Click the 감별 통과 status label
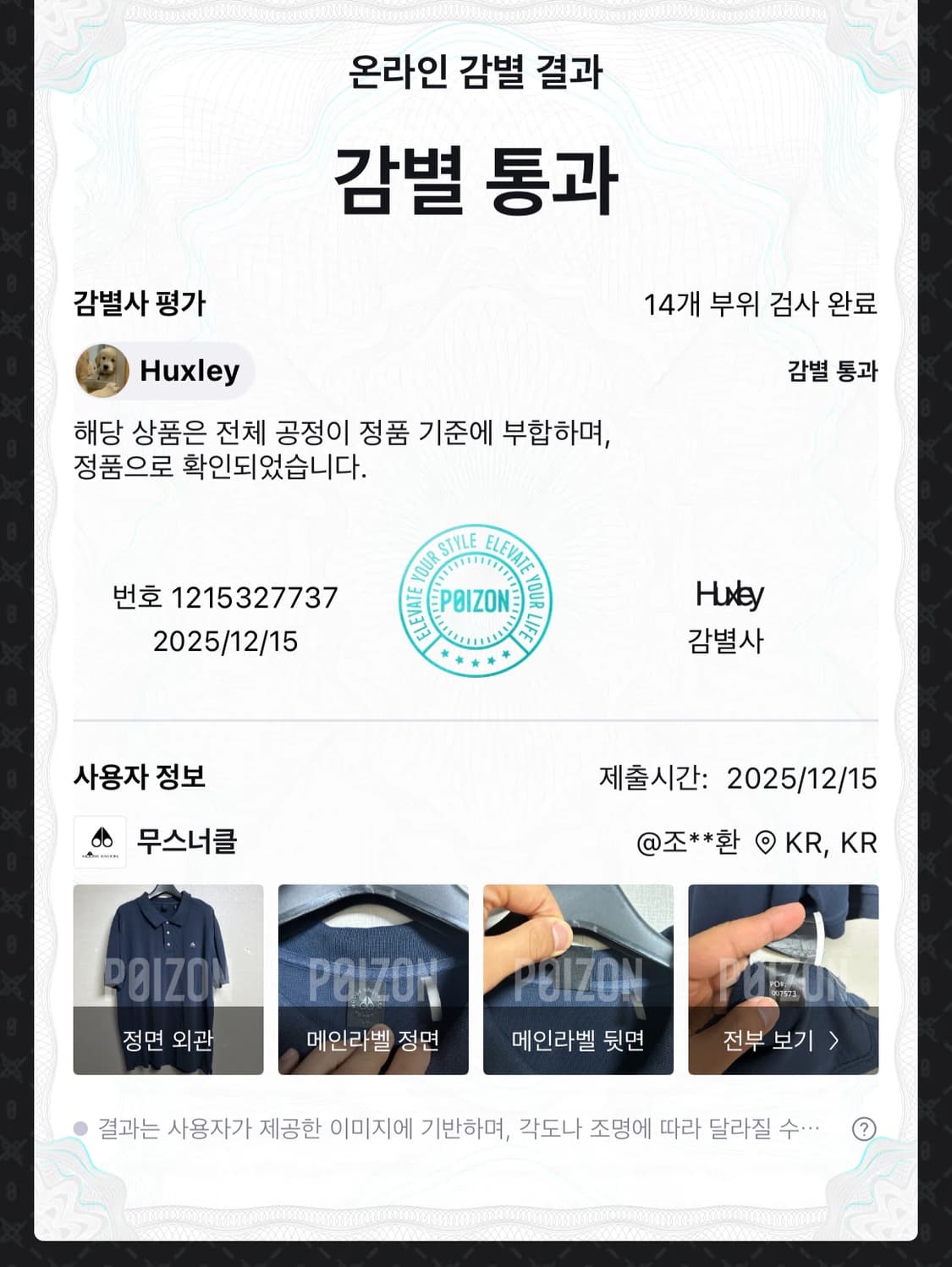The height and width of the screenshot is (1267, 952). pos(834,373)
